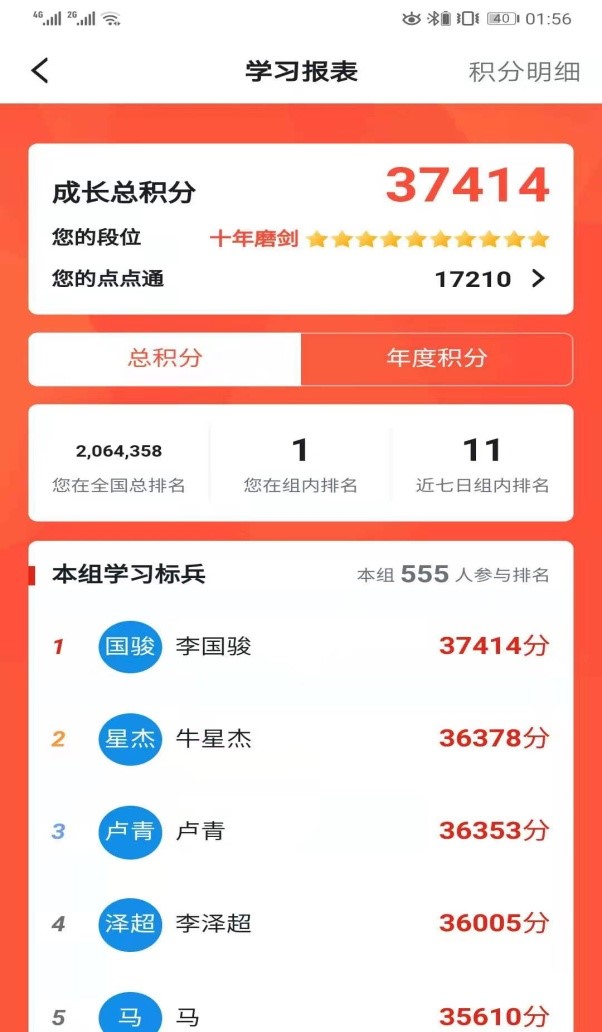Open 卢青's ranking entry
The width and height of the screenshot is (602, 1032).
pos(300,831)
